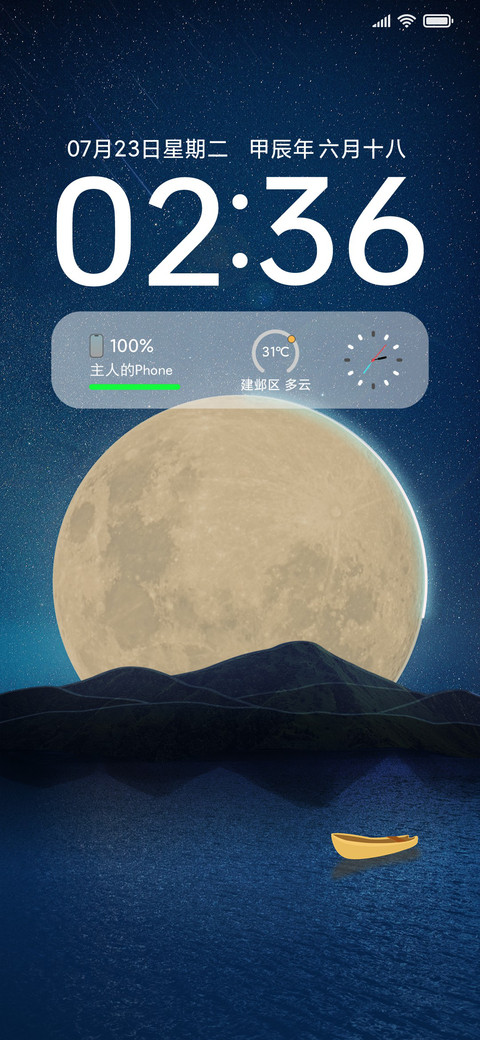480x1040 pixels.
Task: Tap the analog clock widget
Action: coord(373,359)
